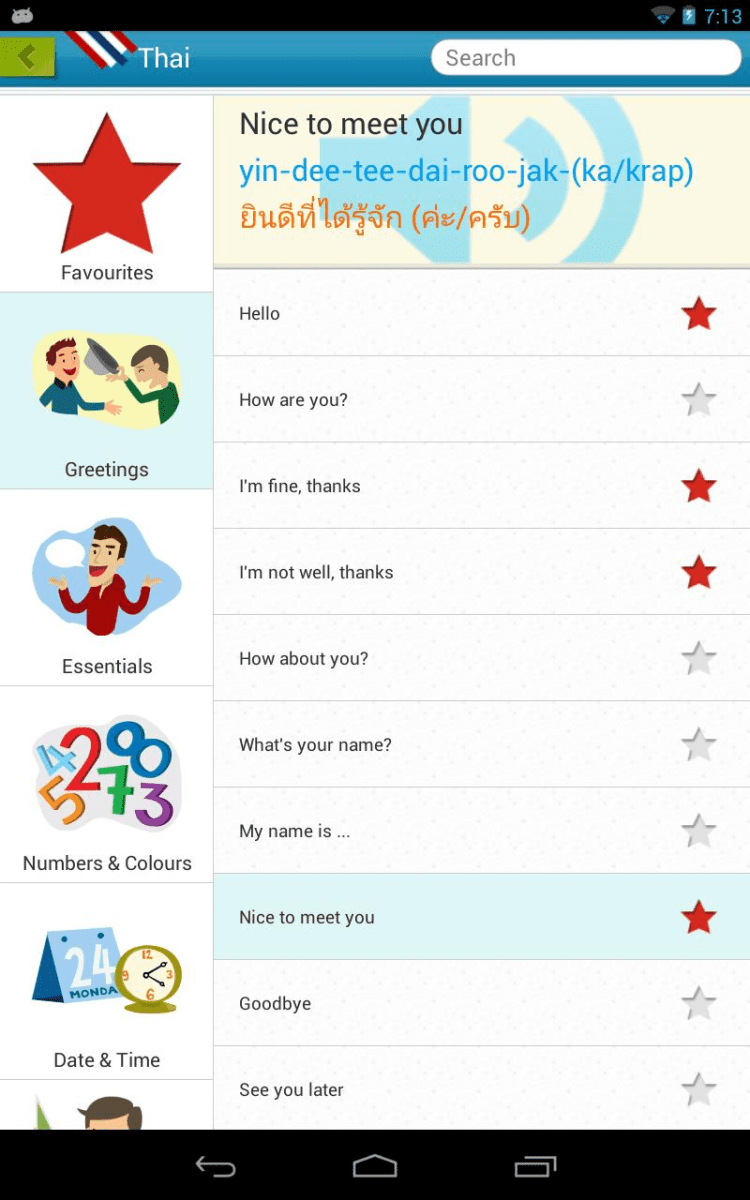Star the See you later phrase
The width and height of the screenshot is (750, 1200).
(698, 1089)
